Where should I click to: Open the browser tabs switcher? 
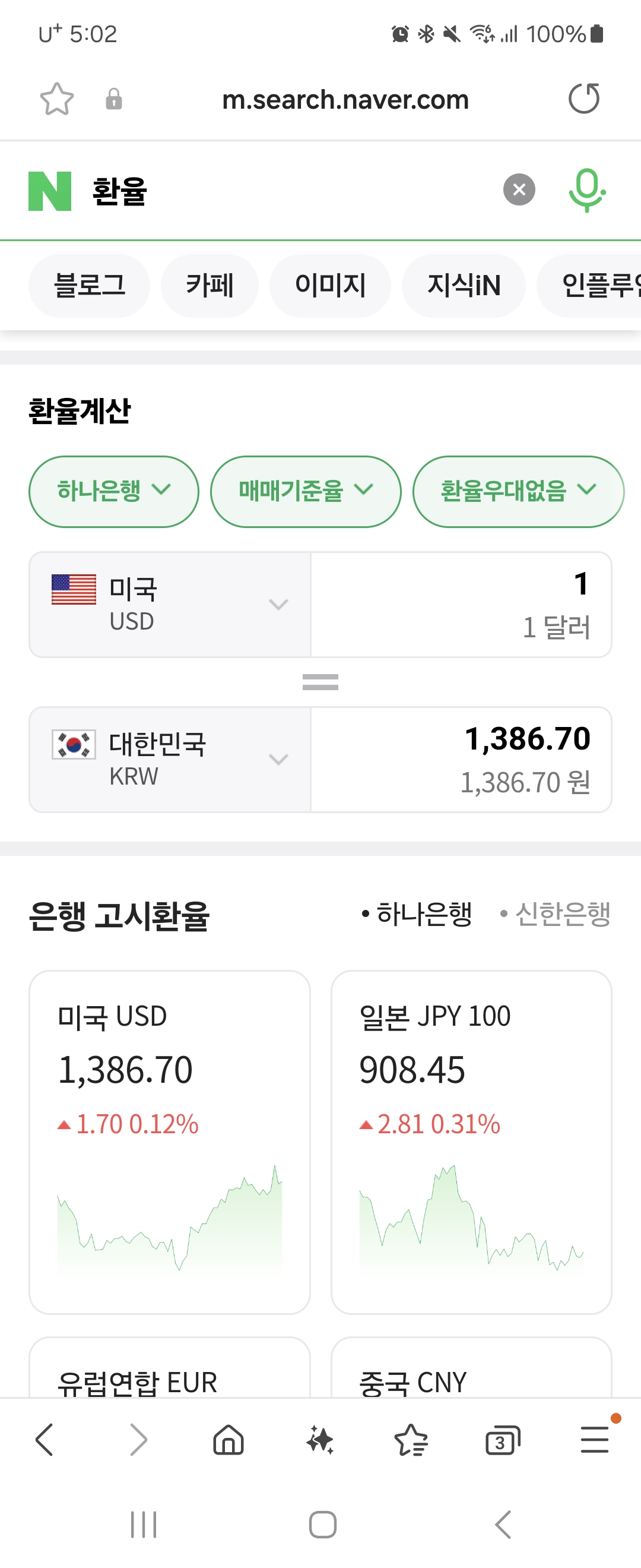[x=502, y=1440]
